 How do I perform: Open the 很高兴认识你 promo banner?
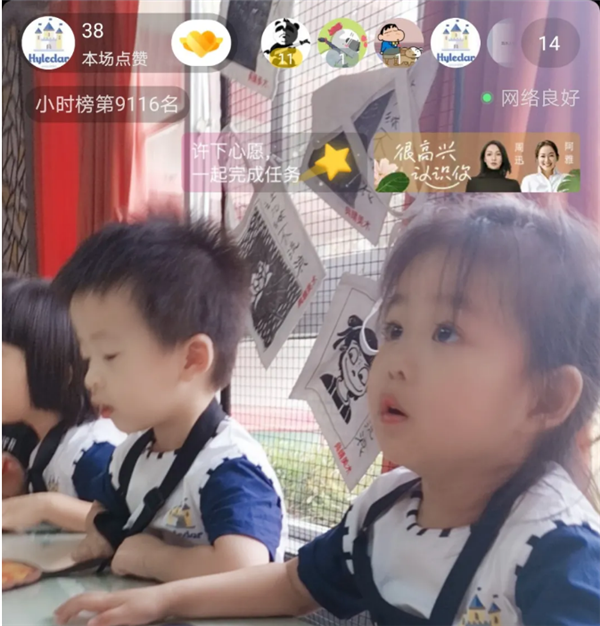(476, 163)
